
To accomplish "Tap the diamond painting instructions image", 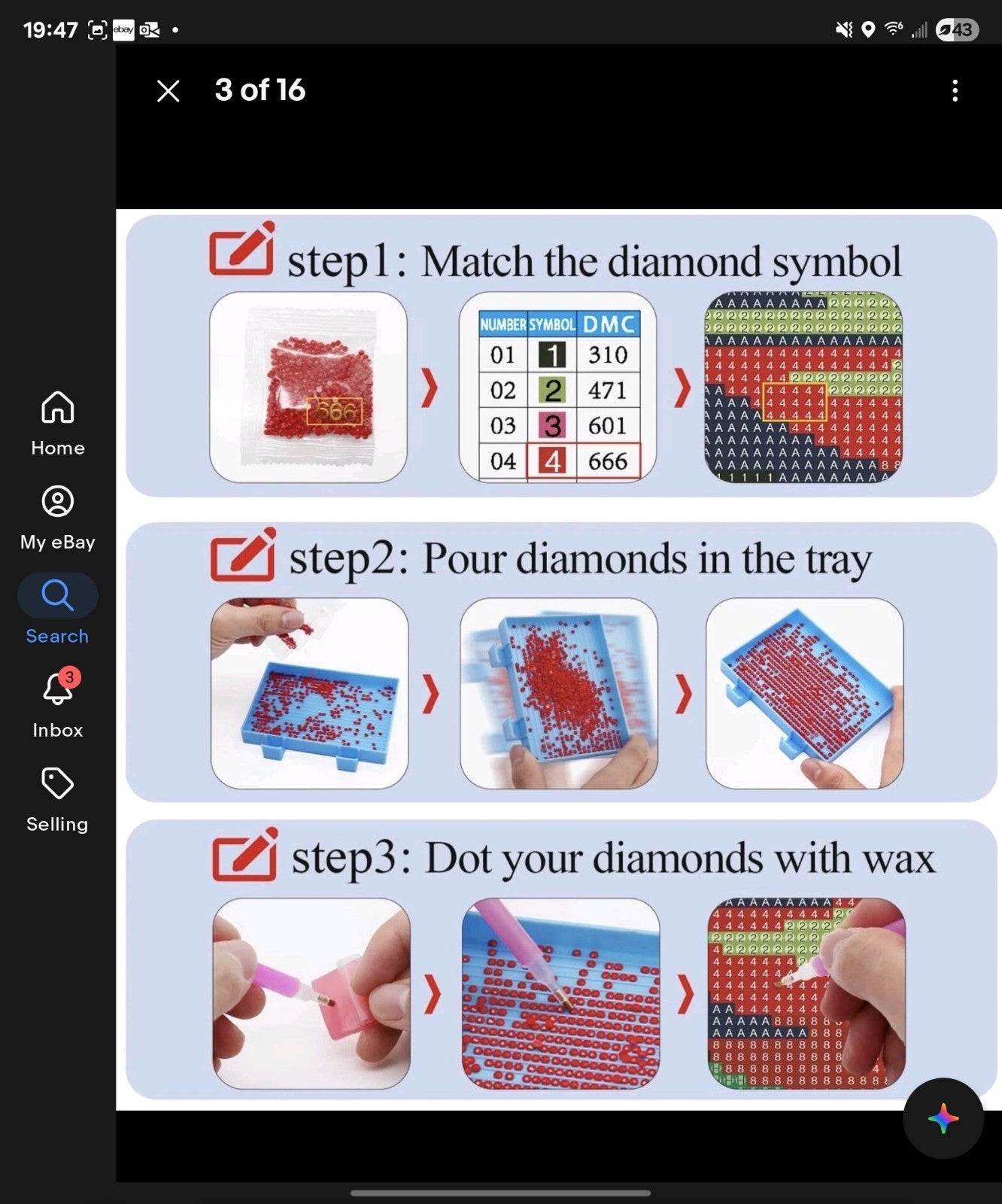I will (x=558, y=658).
